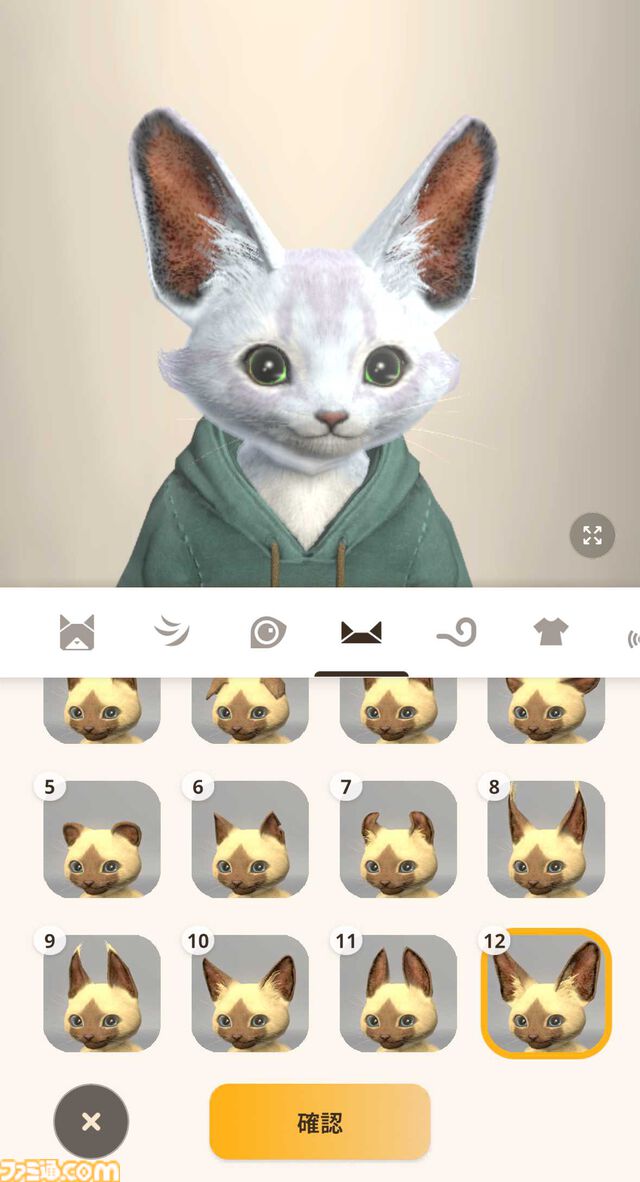Switch to the eye customization tab
This screenshot has height=1182, width=640.
click(x=267, y=632)
